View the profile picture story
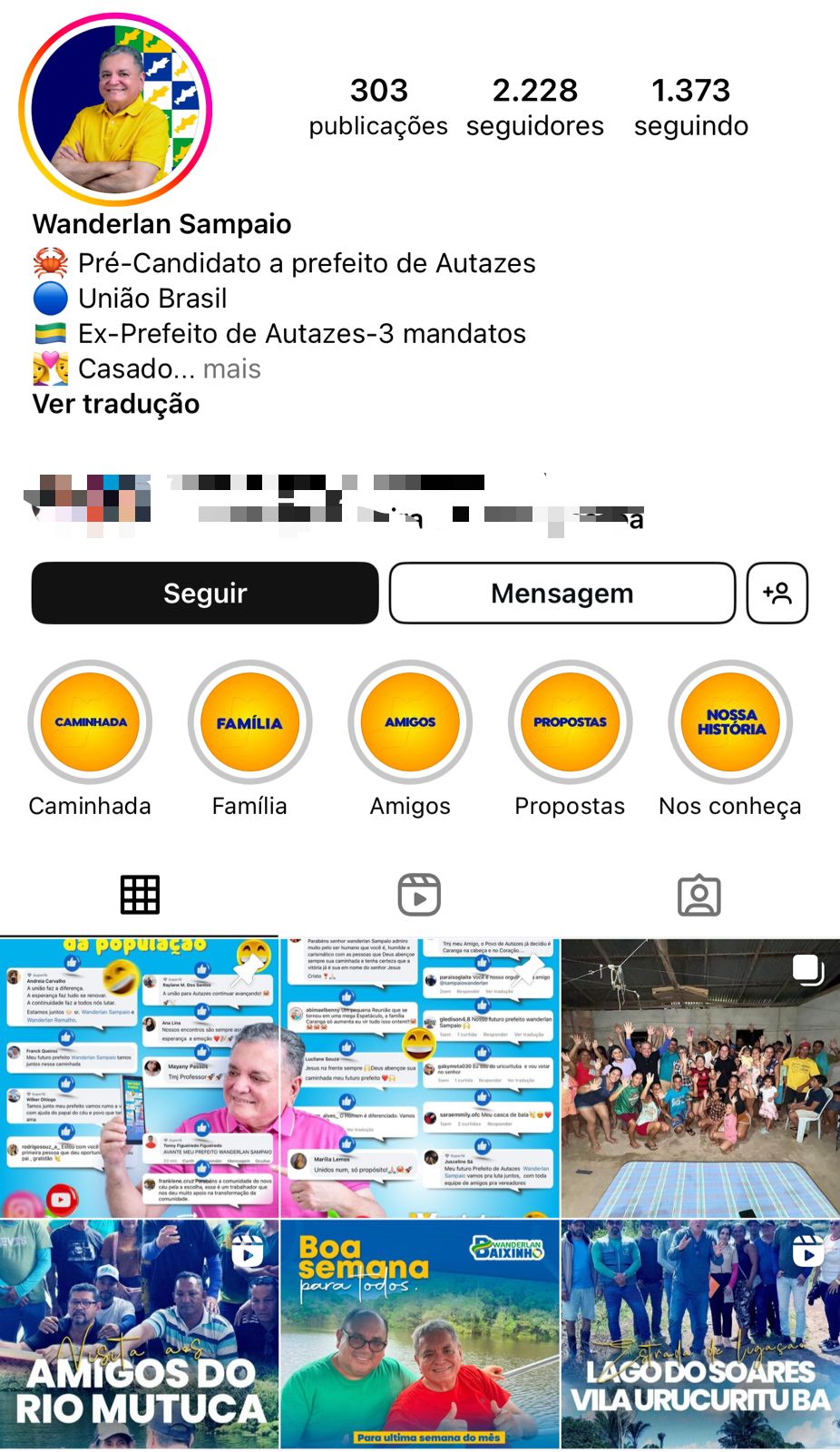The width and height of the screenshot is (840, 1452). pyautogui.click(x=115, y=109)
